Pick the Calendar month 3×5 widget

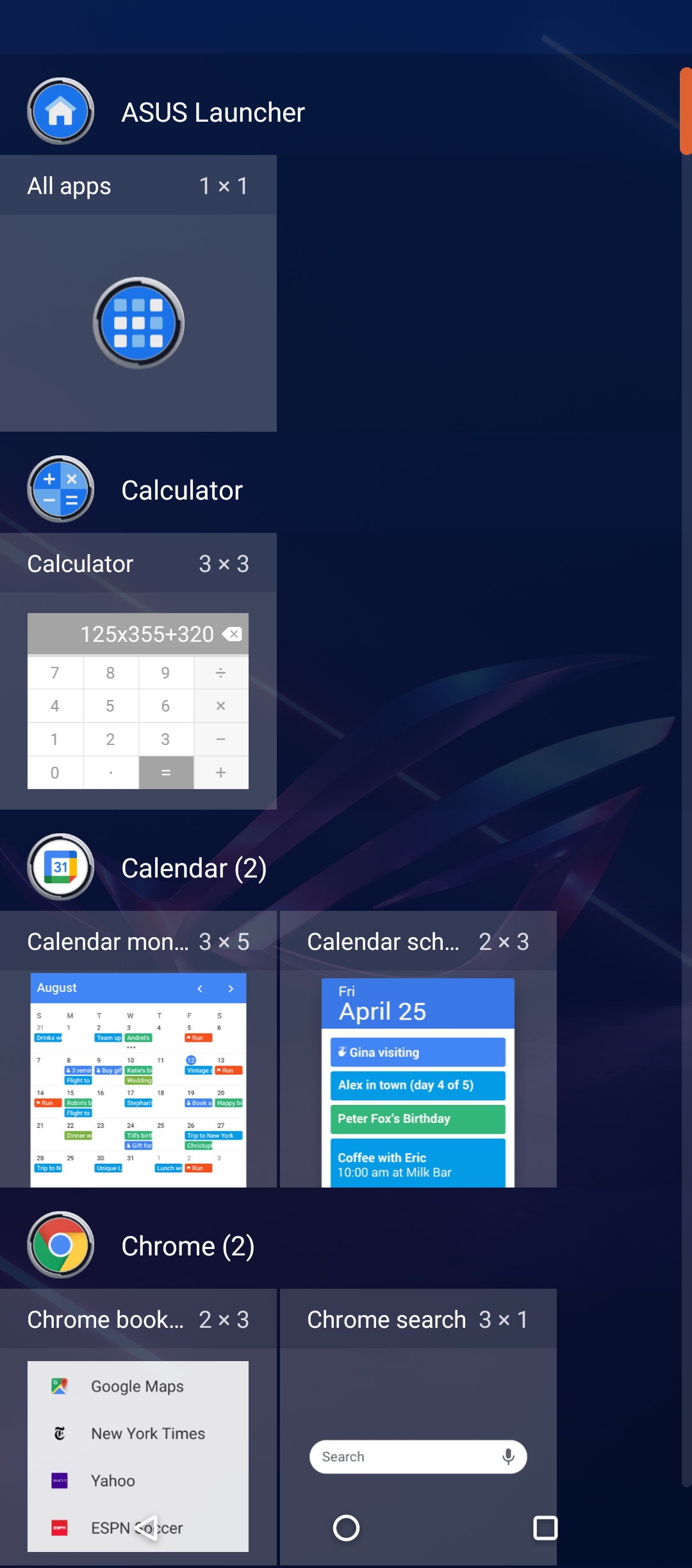[x=138, y=1079]
